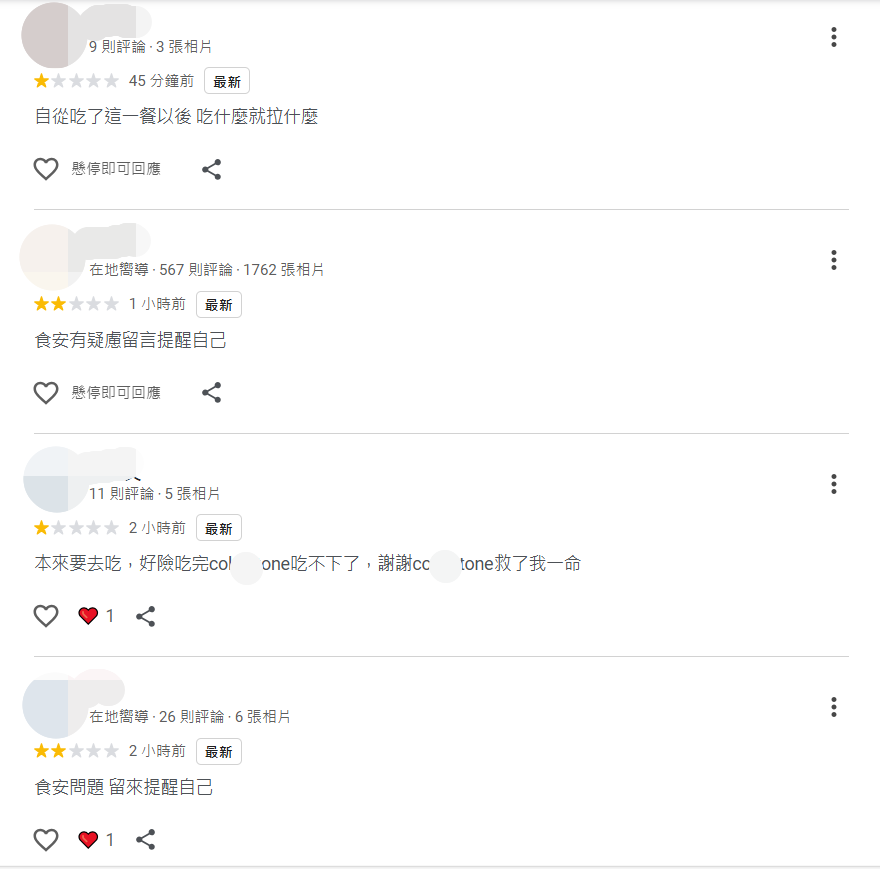View avatar of reviewer with 9 則評論
The image size is (880, 869).
[54, 35]
